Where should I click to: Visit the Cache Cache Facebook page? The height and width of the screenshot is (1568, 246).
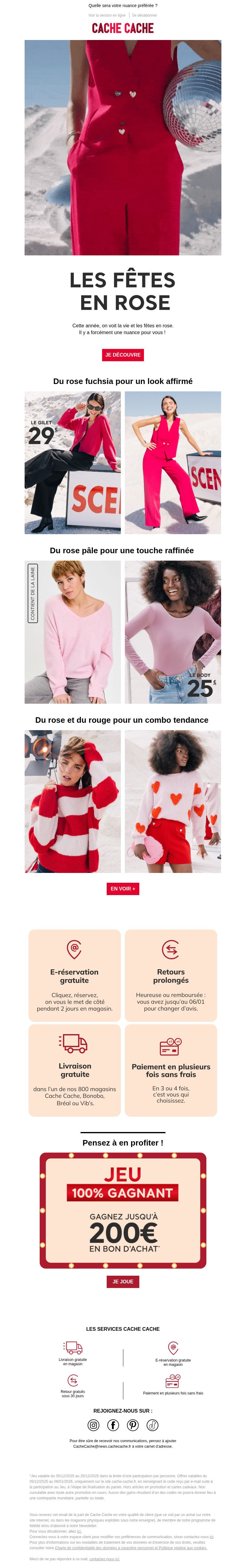coord(113,1425)
